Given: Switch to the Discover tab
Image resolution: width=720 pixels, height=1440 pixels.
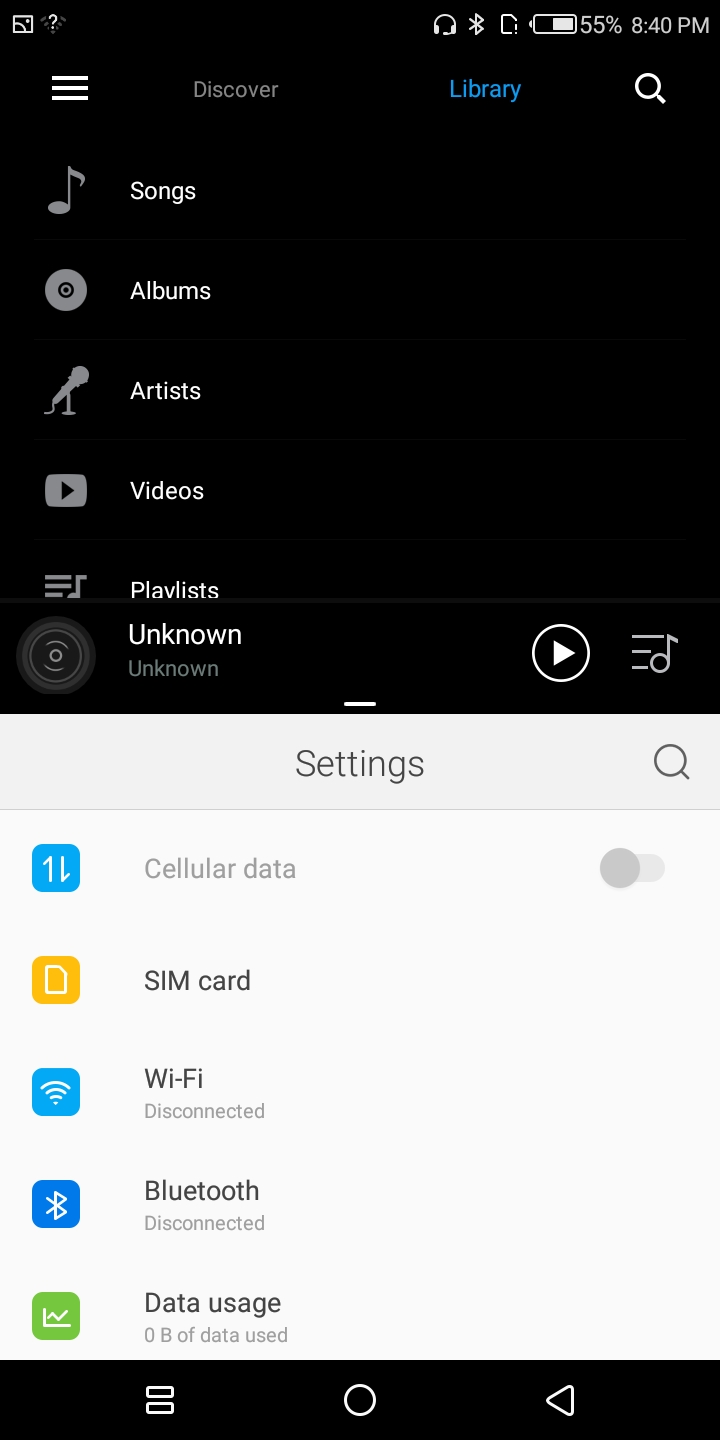Looking at the screenshot, I should 235,89.
